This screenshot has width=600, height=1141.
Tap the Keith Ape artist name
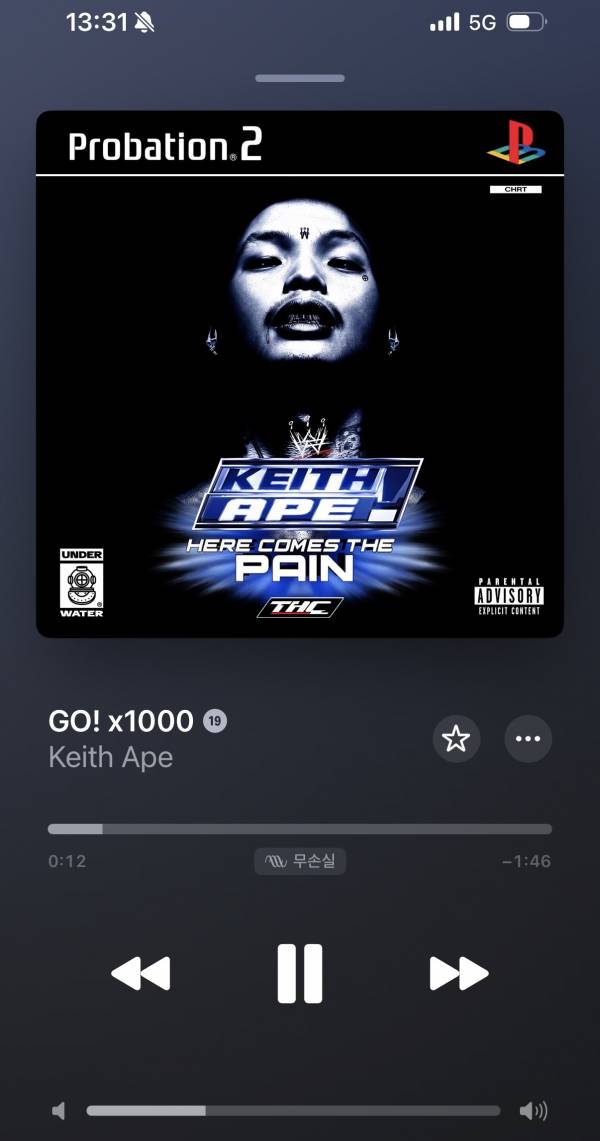pyautogui.click(x=111, y=758)
